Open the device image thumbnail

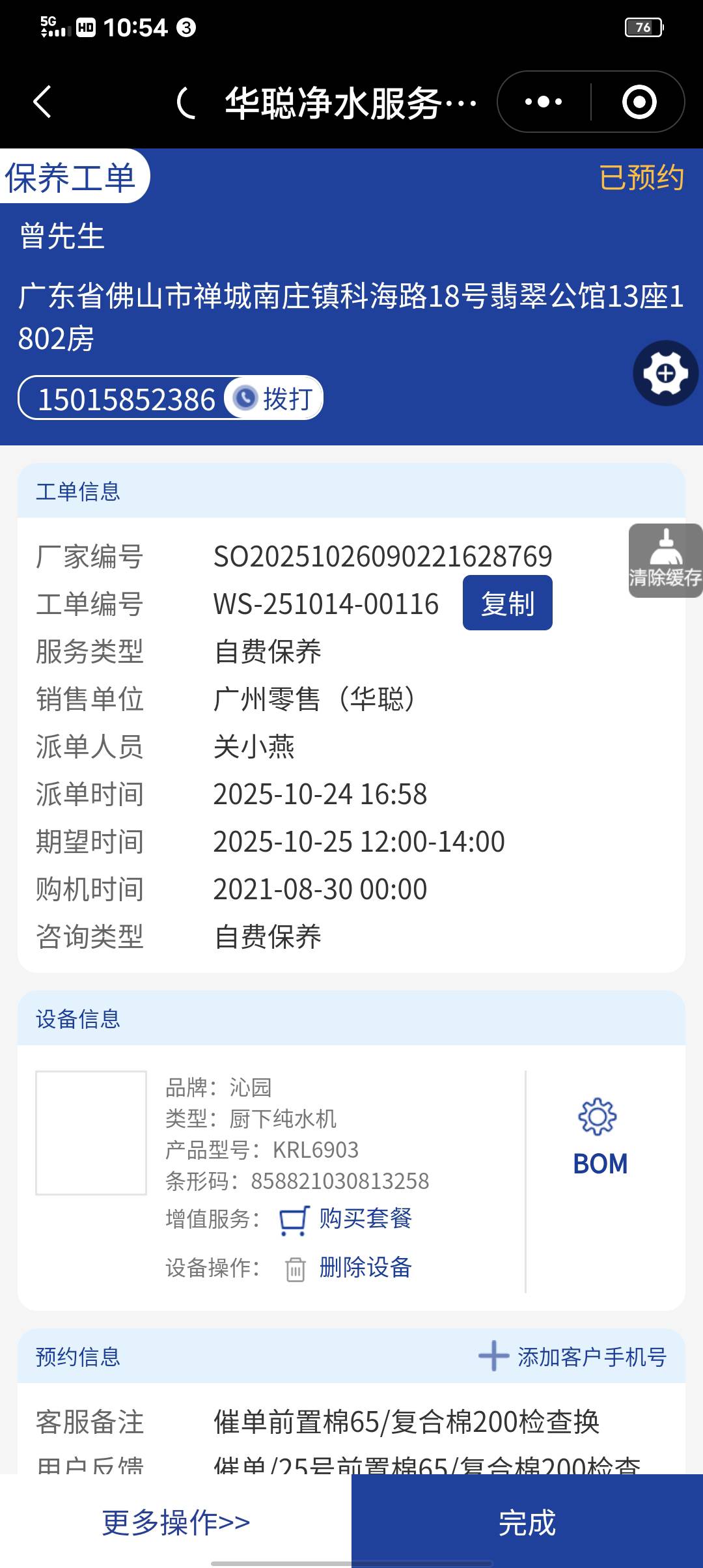pyautogui.click(x=91, y=1132)
